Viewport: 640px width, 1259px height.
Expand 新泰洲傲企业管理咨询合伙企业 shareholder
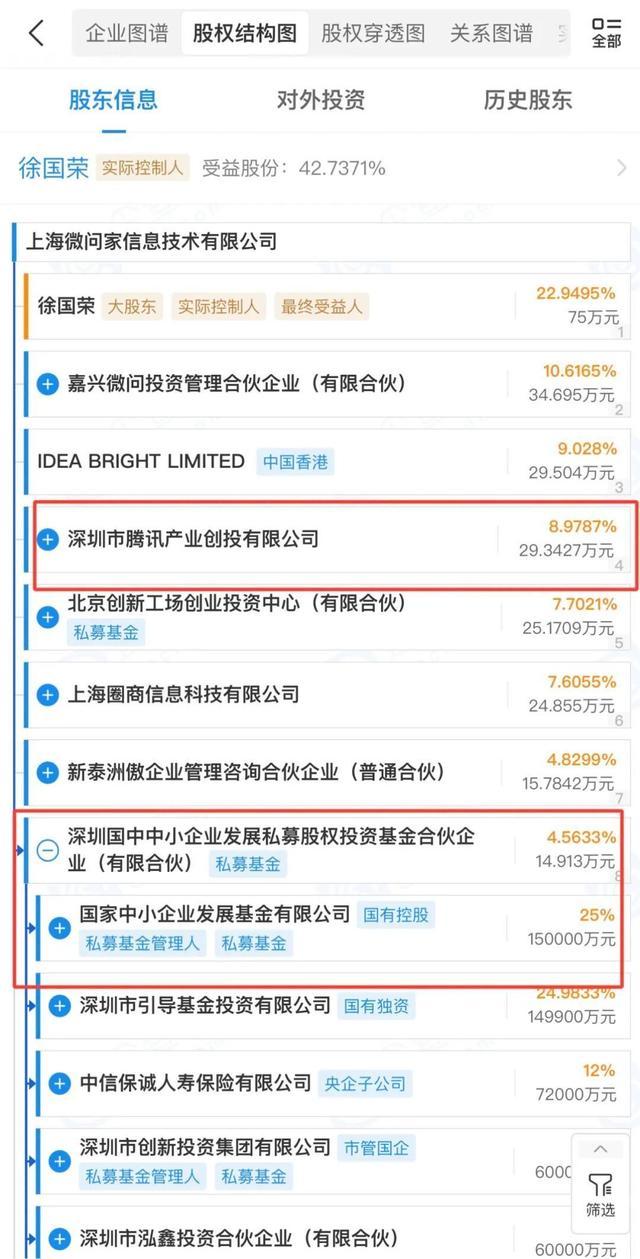48,772
